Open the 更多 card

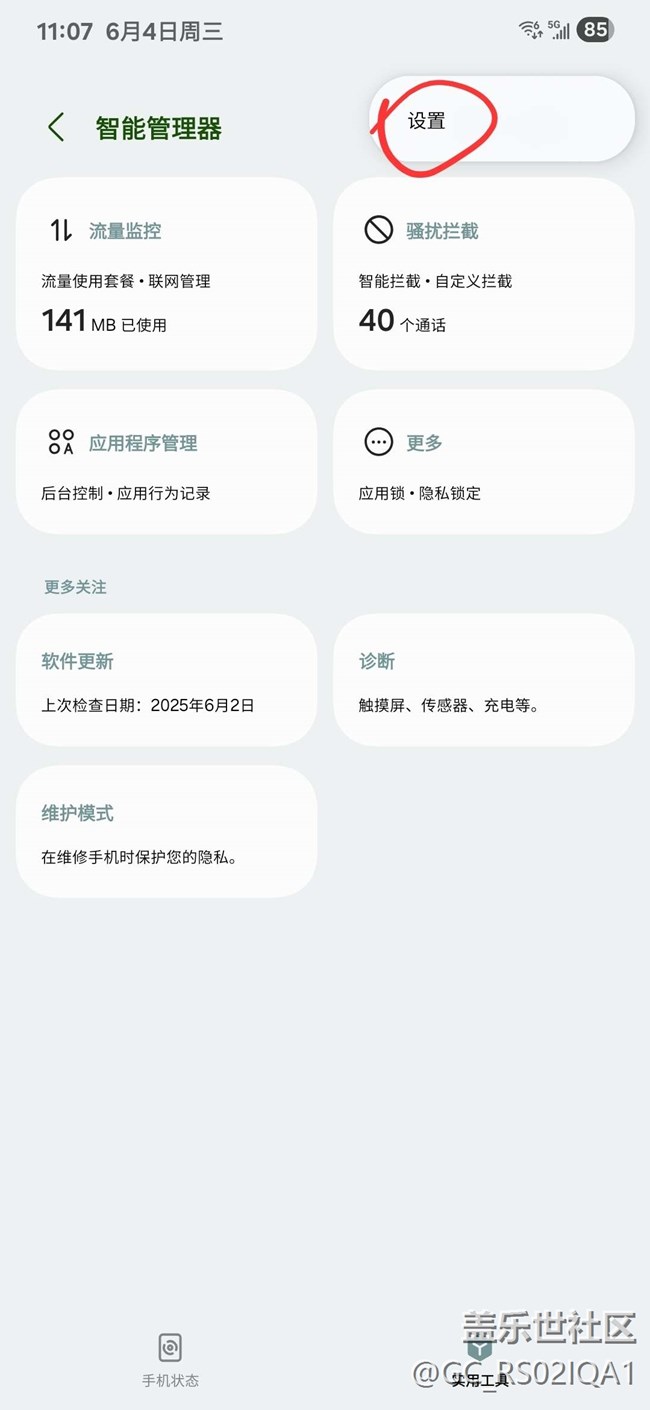click(484, 462)
